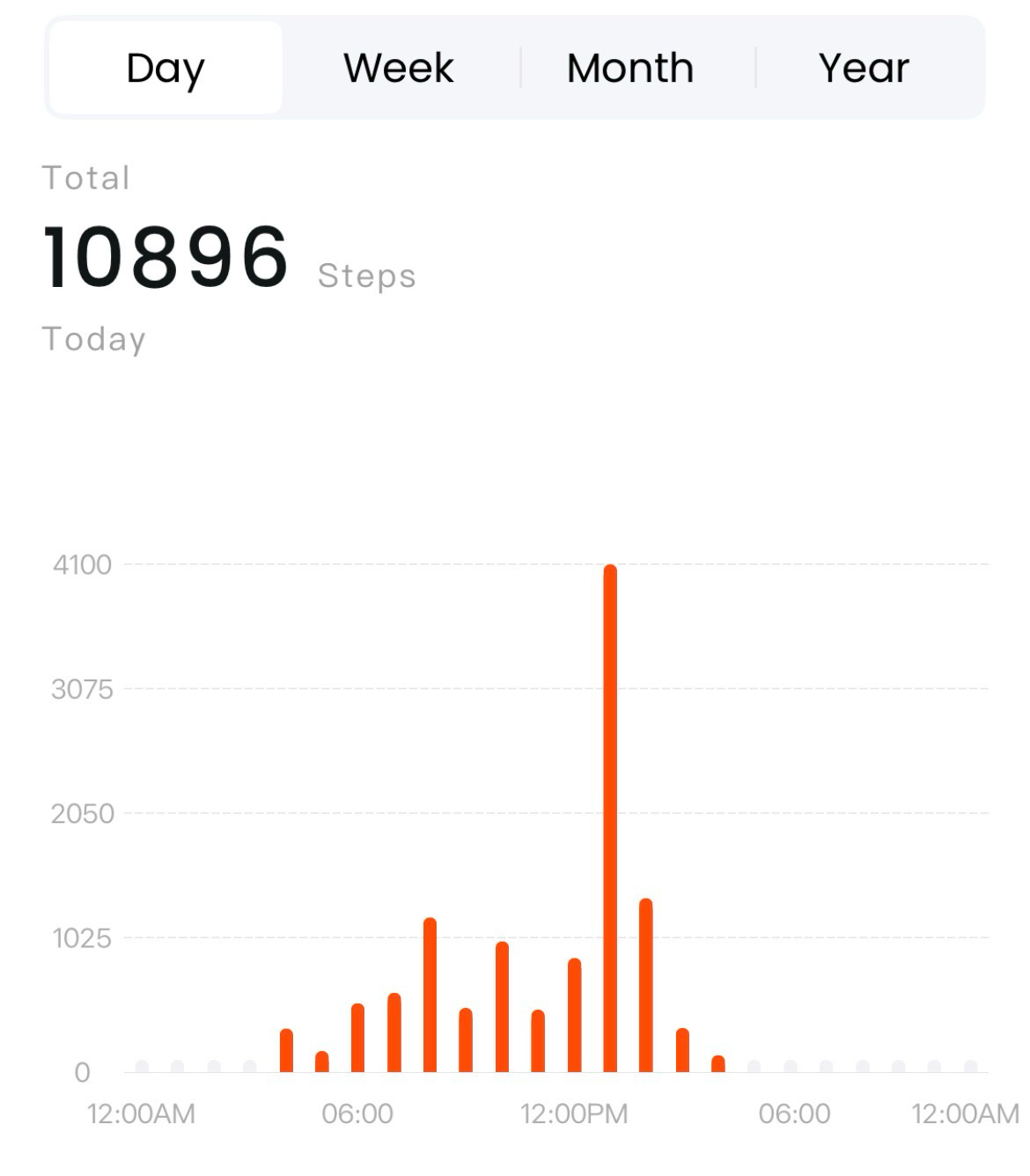The width and height of the screenshot is (1030, 1176).
Task: Switch to the Week view
Action: coord(399,68)
